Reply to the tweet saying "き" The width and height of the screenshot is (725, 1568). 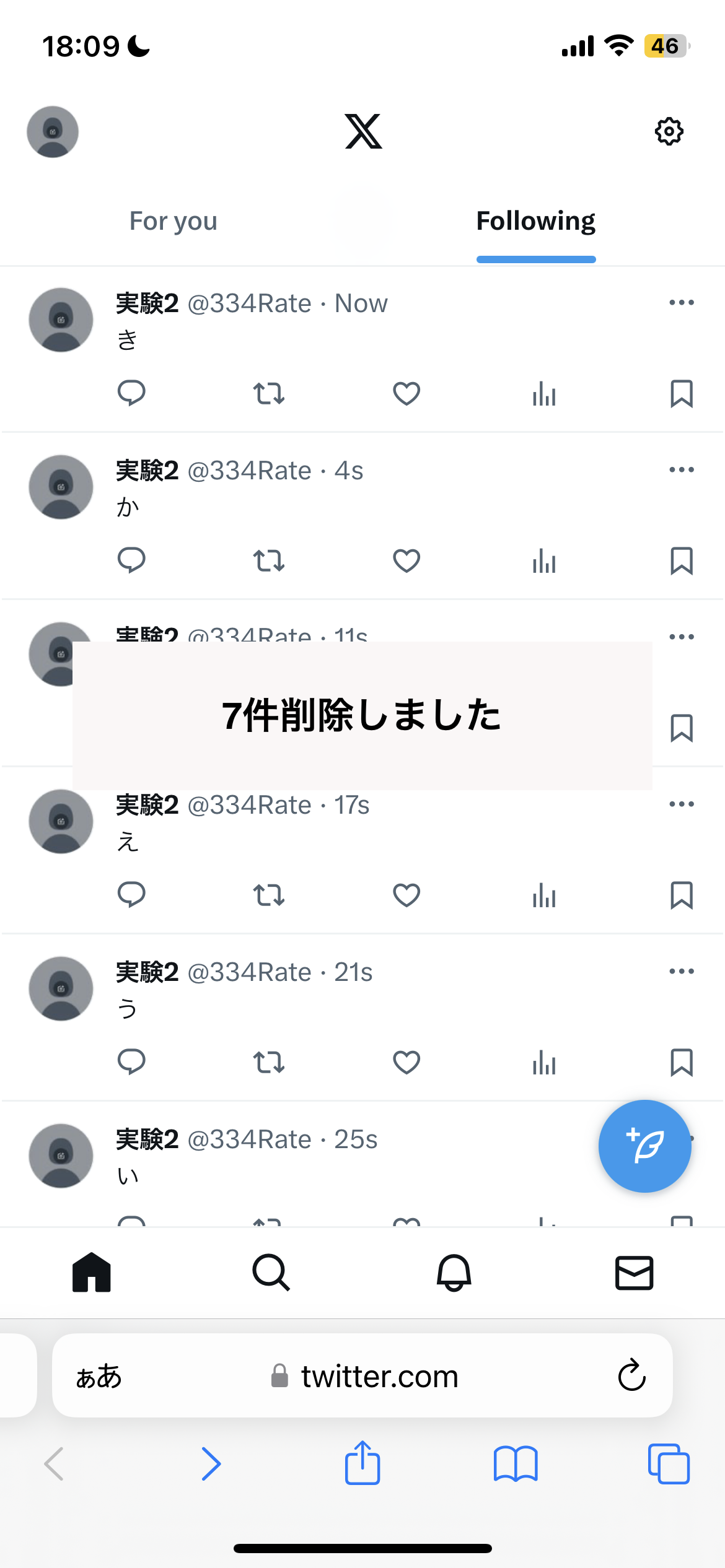point(131,394)
